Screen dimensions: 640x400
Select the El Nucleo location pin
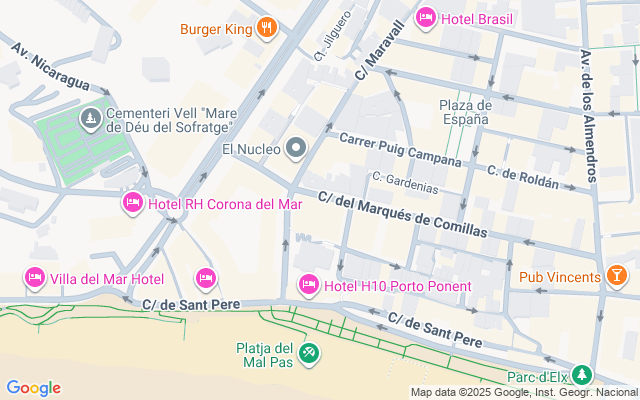click(295, 150)
